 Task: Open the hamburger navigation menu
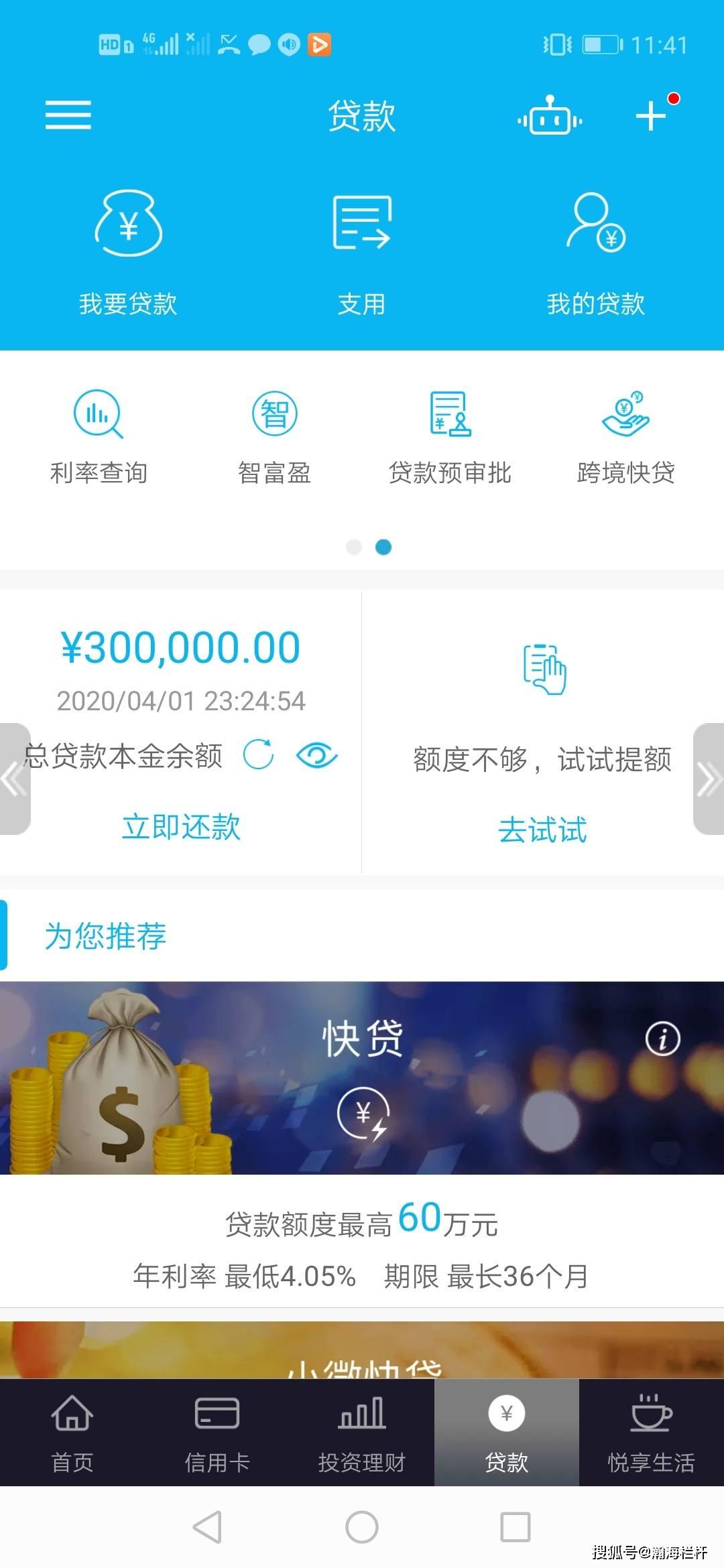coord(68,115)
